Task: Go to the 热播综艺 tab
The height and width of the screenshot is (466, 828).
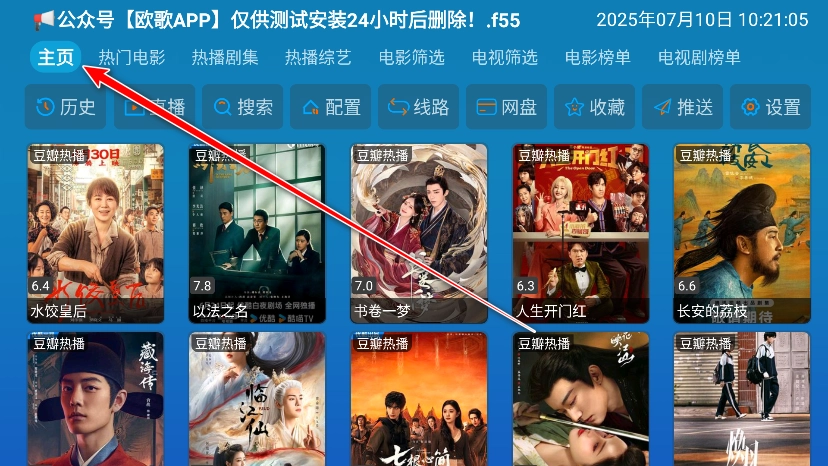Action: 318,57
